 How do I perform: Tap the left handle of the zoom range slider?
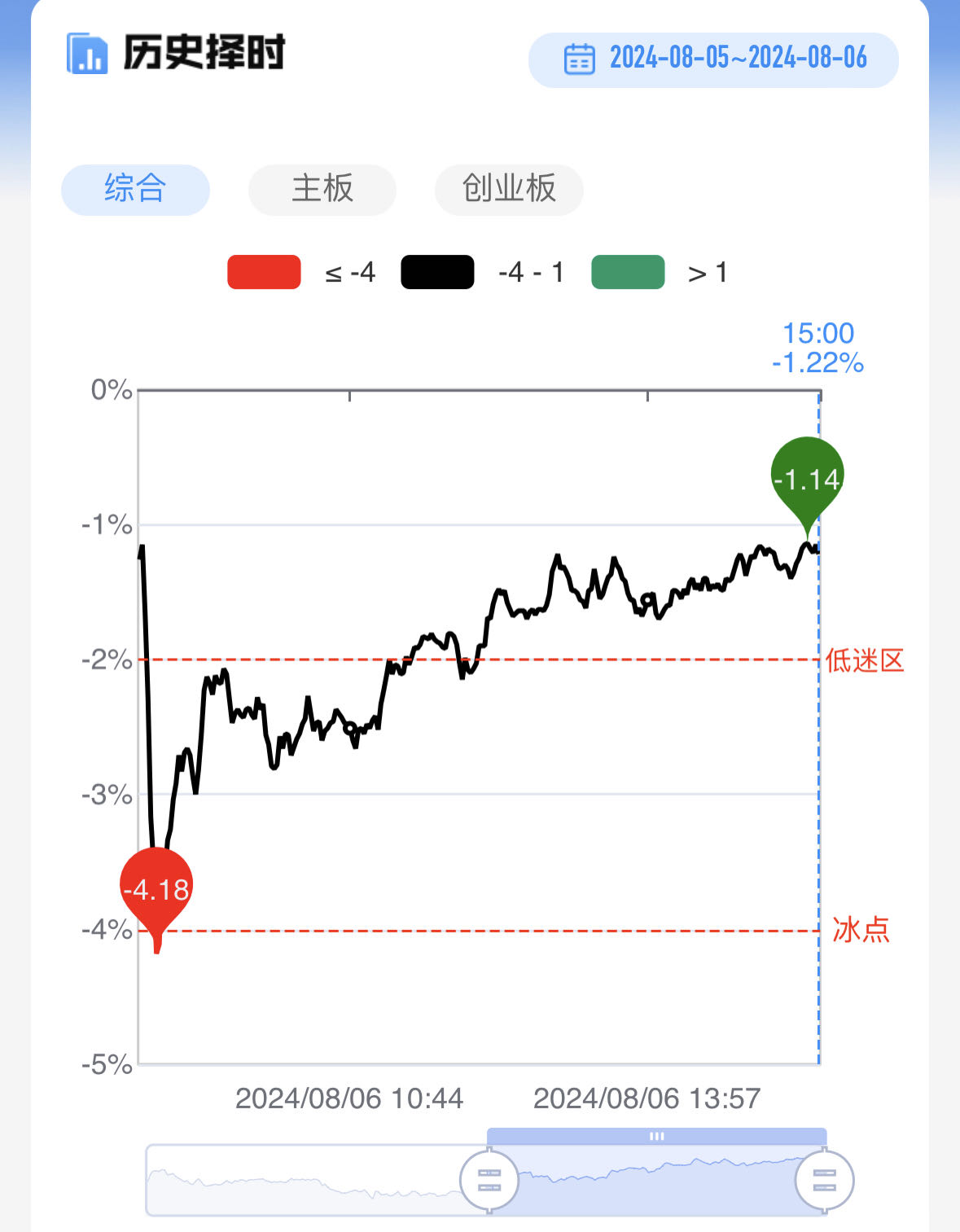pyautogui.click(x=489, y=1180)
